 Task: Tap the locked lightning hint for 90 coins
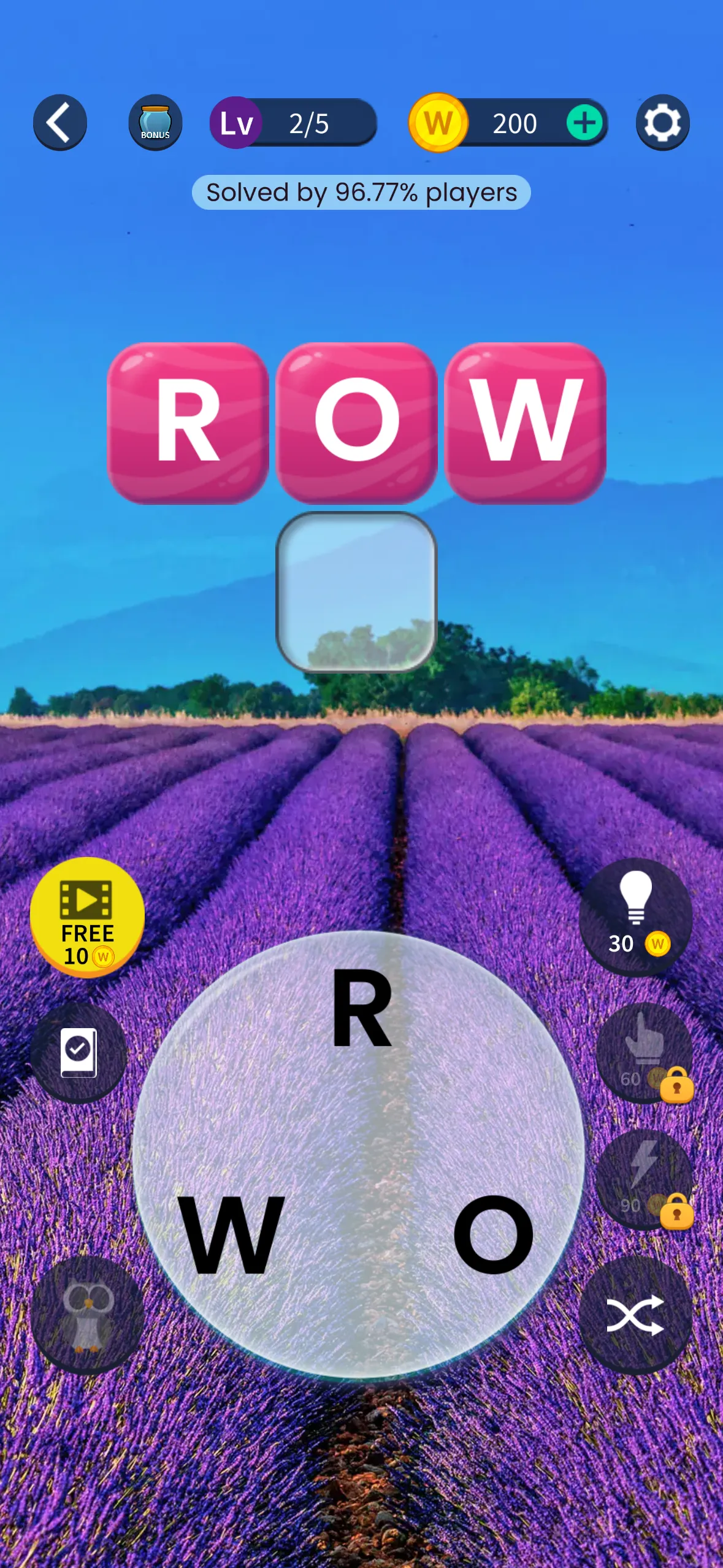coord(643,1179)
